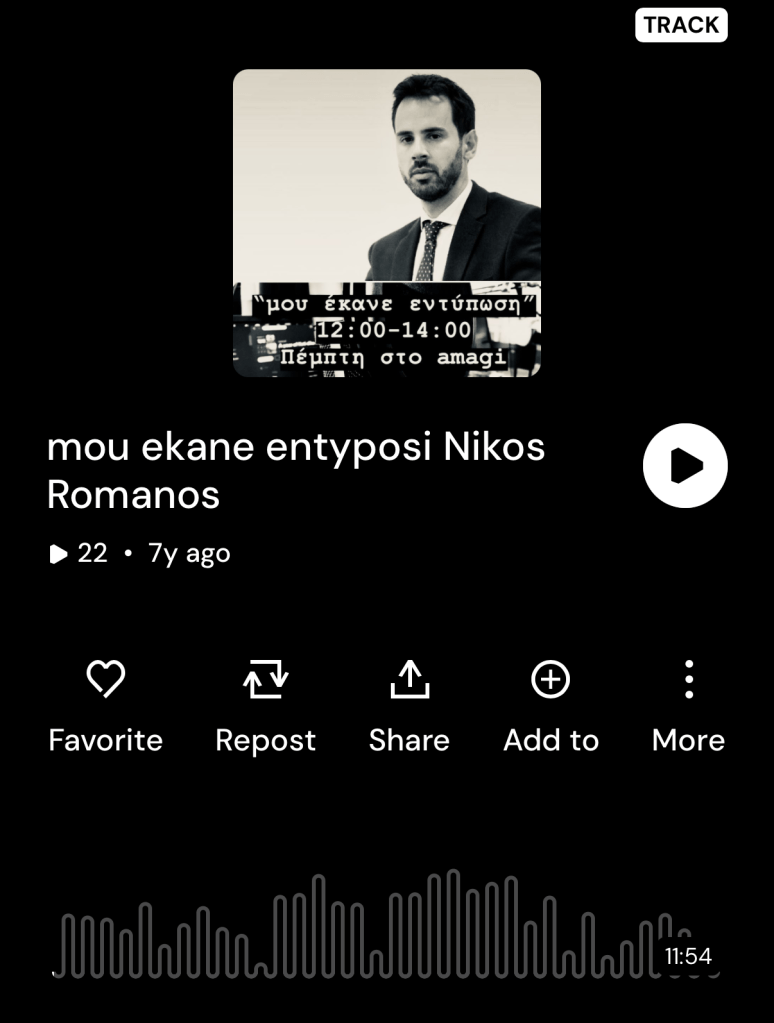The image size is (774, 1023).
Task: Play the Nikos Romanos track
Action: point(685,465)
